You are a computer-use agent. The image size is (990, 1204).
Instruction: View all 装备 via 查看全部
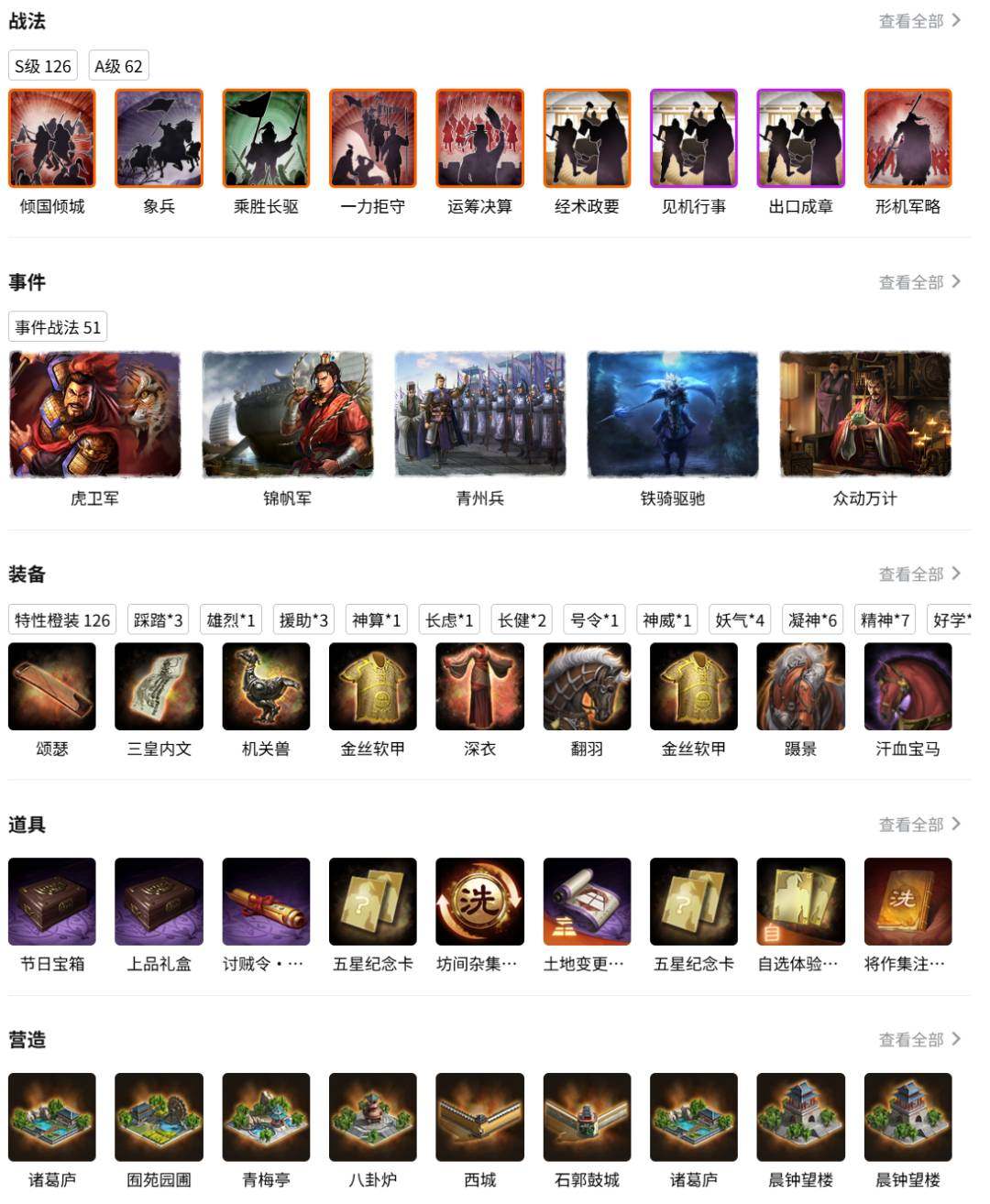click(x=918, y=575)
